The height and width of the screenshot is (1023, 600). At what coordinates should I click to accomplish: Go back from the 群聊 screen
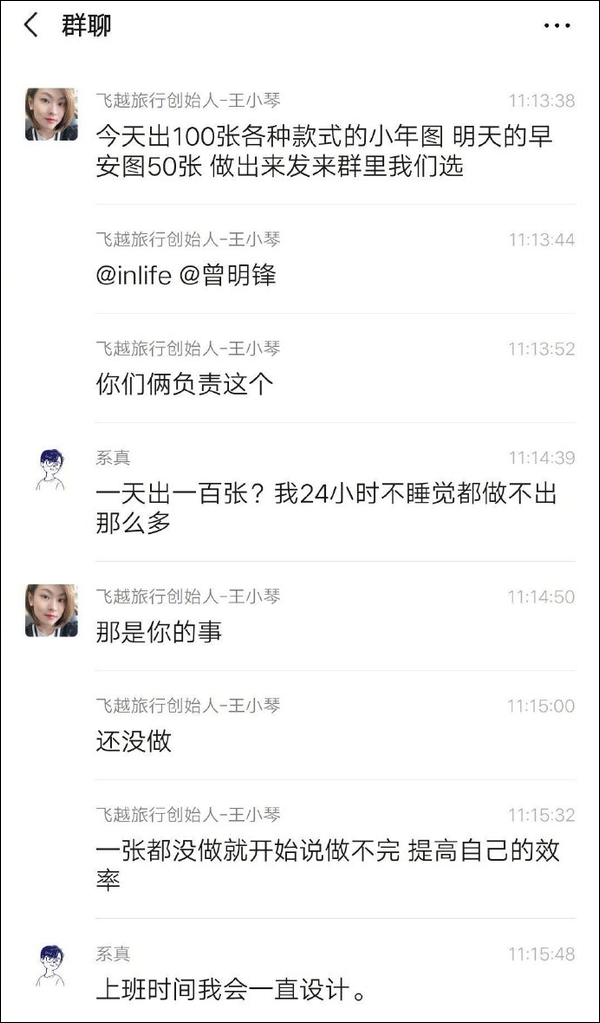31,26
